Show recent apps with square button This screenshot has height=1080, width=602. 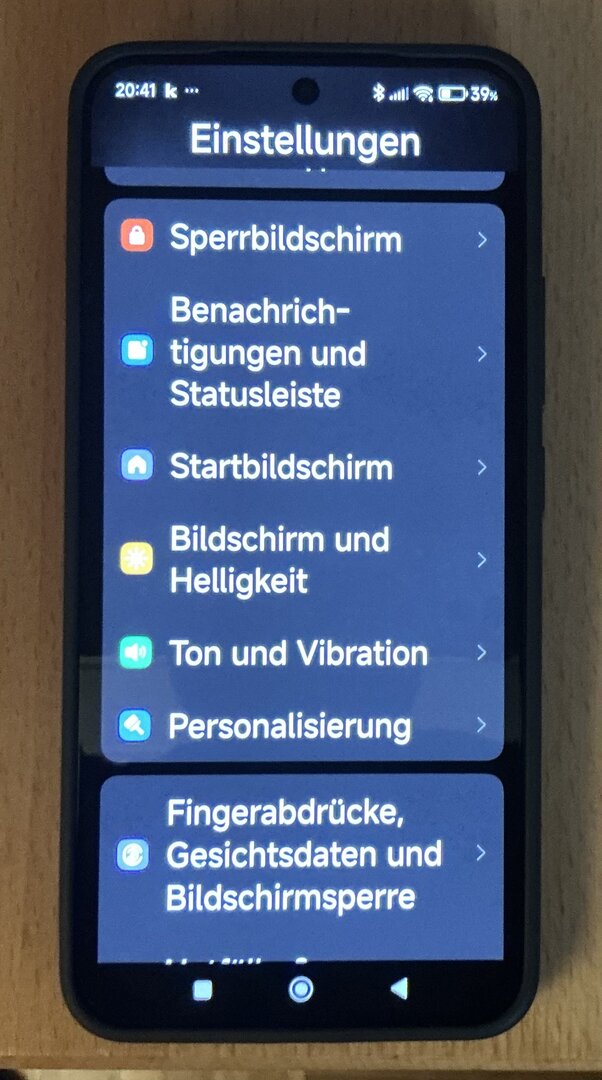(203, 989)
